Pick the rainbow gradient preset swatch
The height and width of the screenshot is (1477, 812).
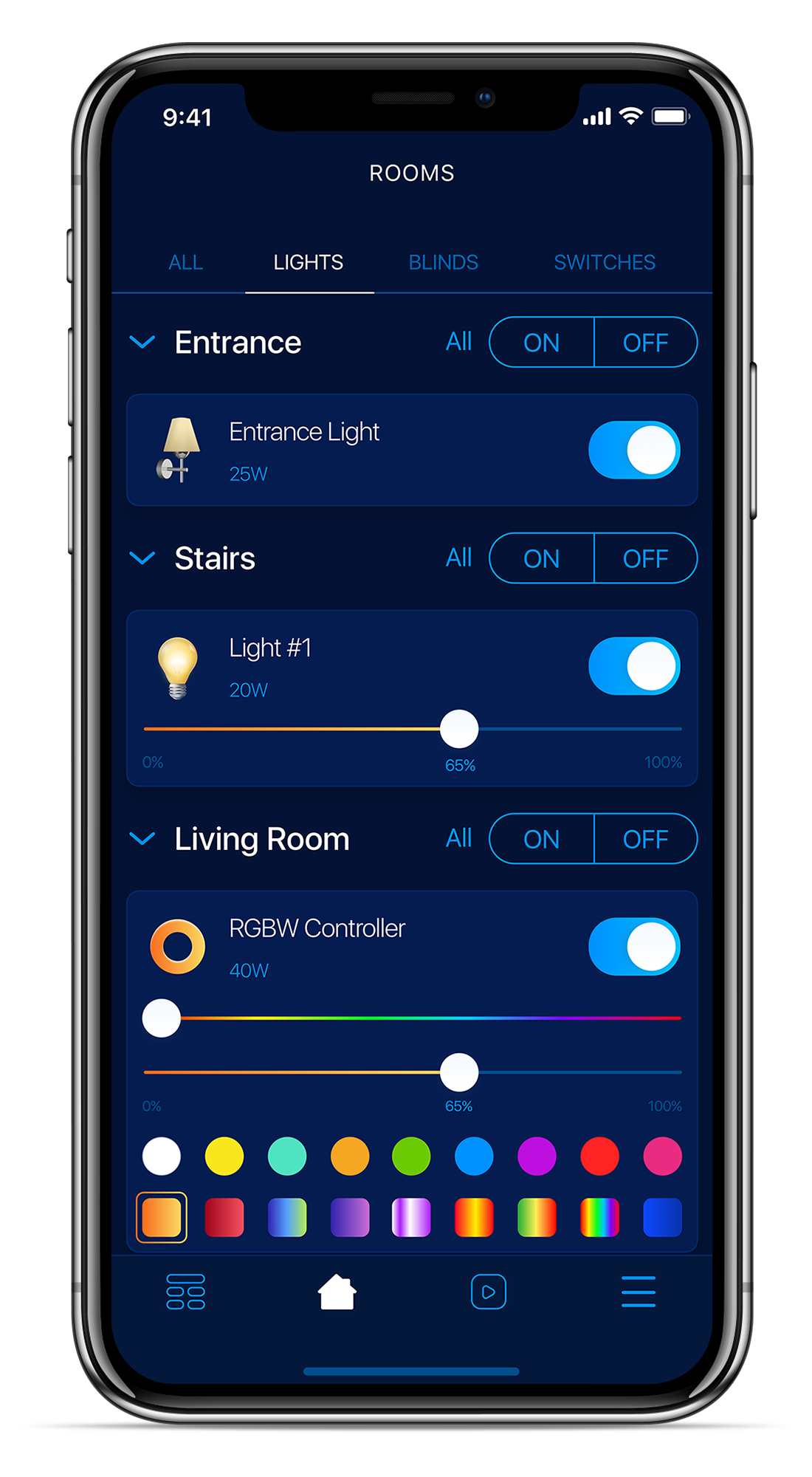599,1218
